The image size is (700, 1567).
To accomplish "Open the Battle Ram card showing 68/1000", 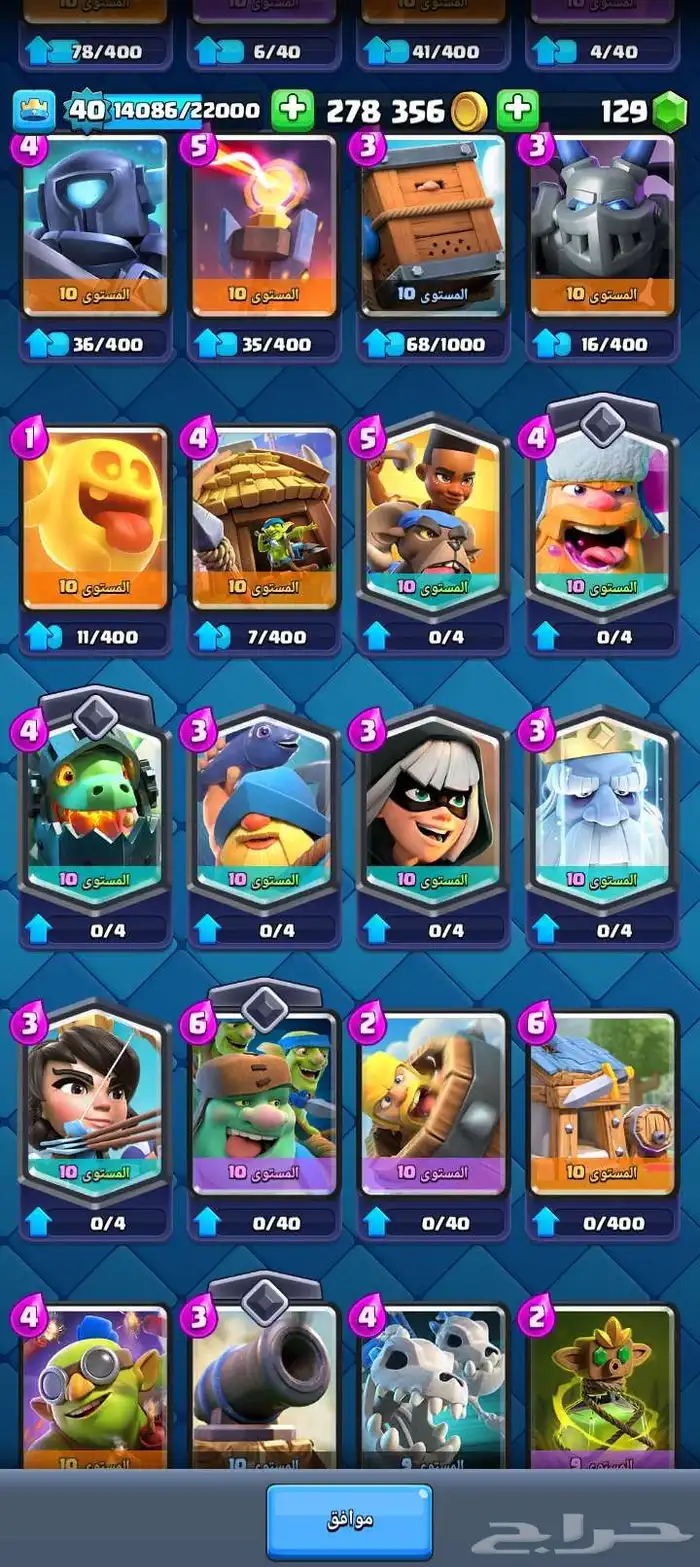I will 433,227.
